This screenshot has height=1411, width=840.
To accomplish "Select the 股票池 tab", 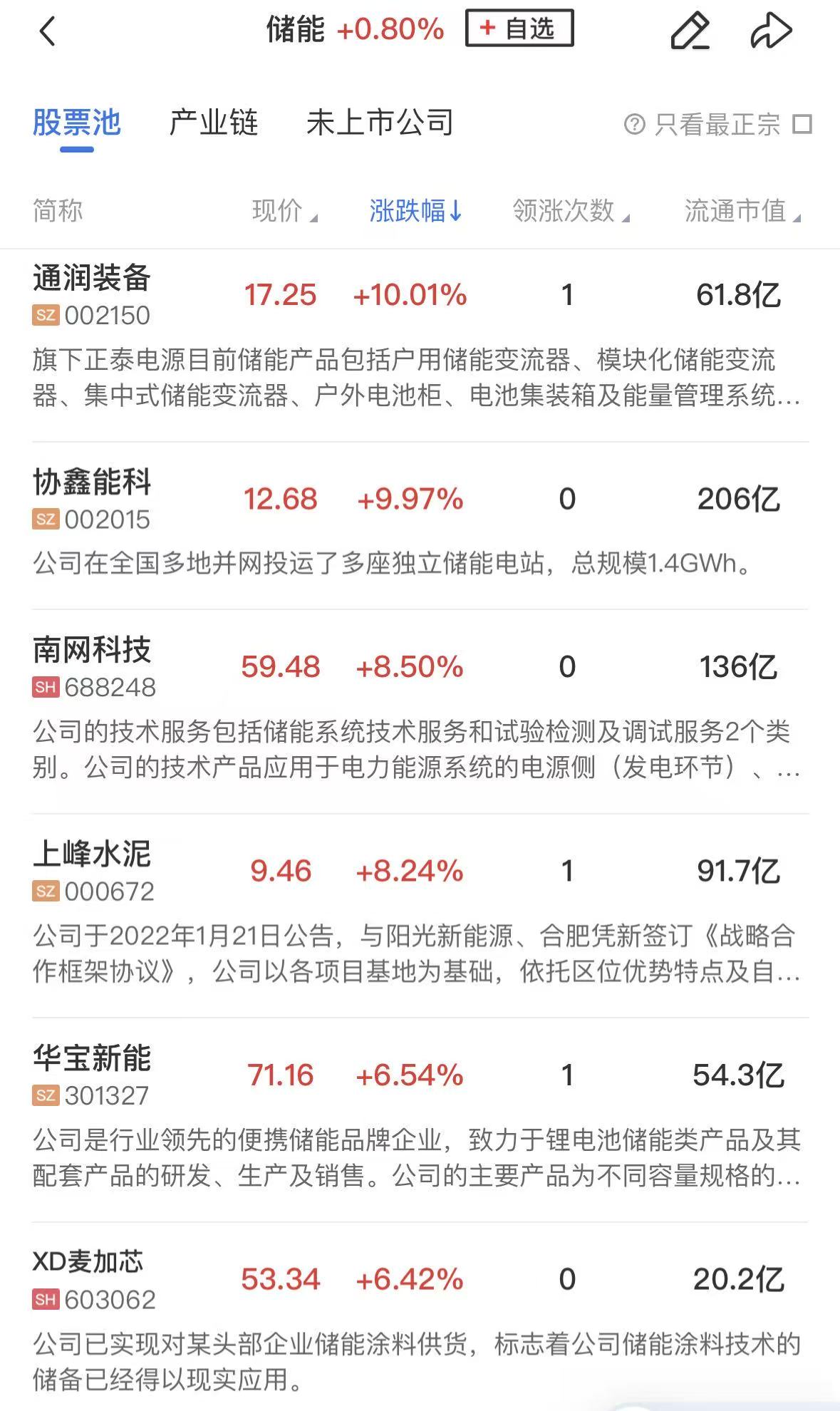I will [77, 123].
